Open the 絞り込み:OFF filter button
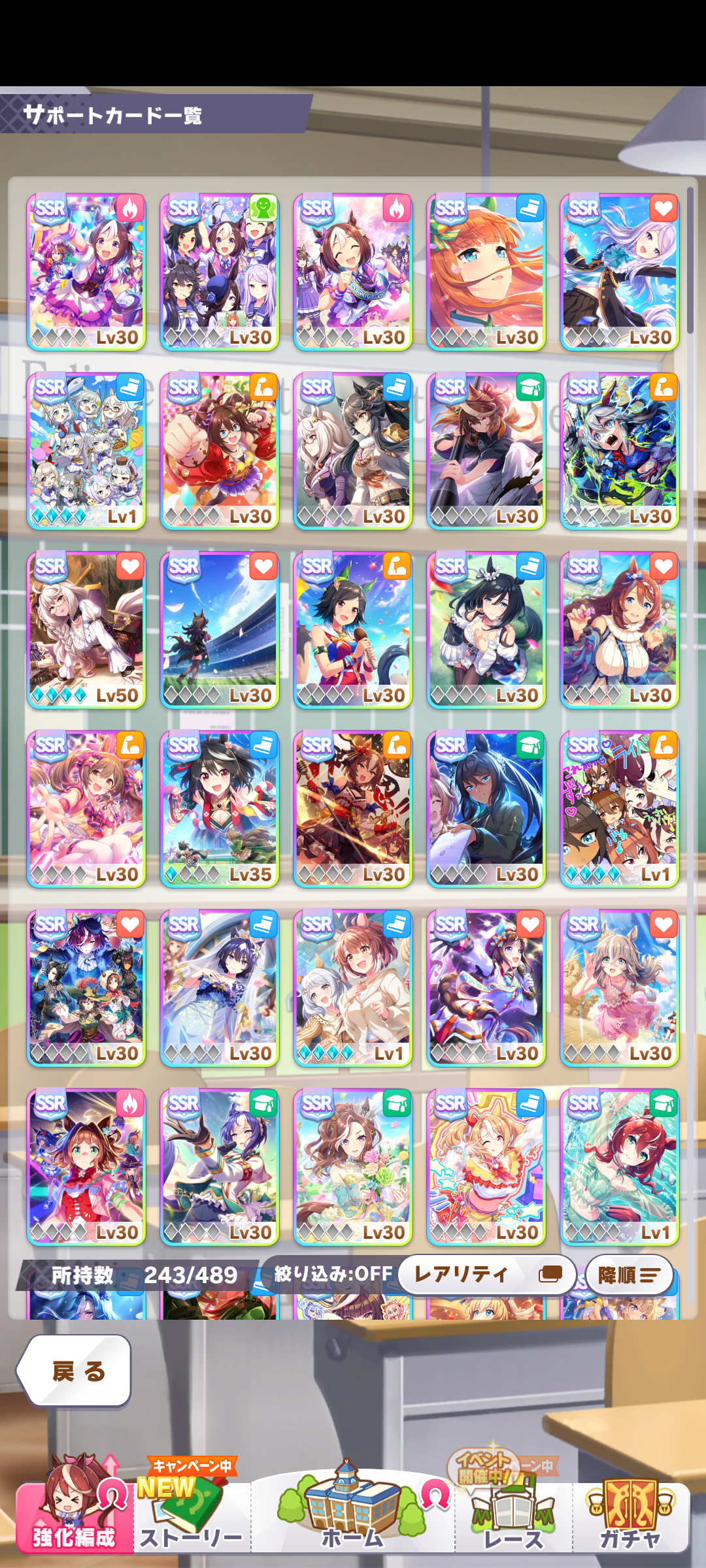Viewport: 706px width, 1568px height. click(x=332, y=1273)
